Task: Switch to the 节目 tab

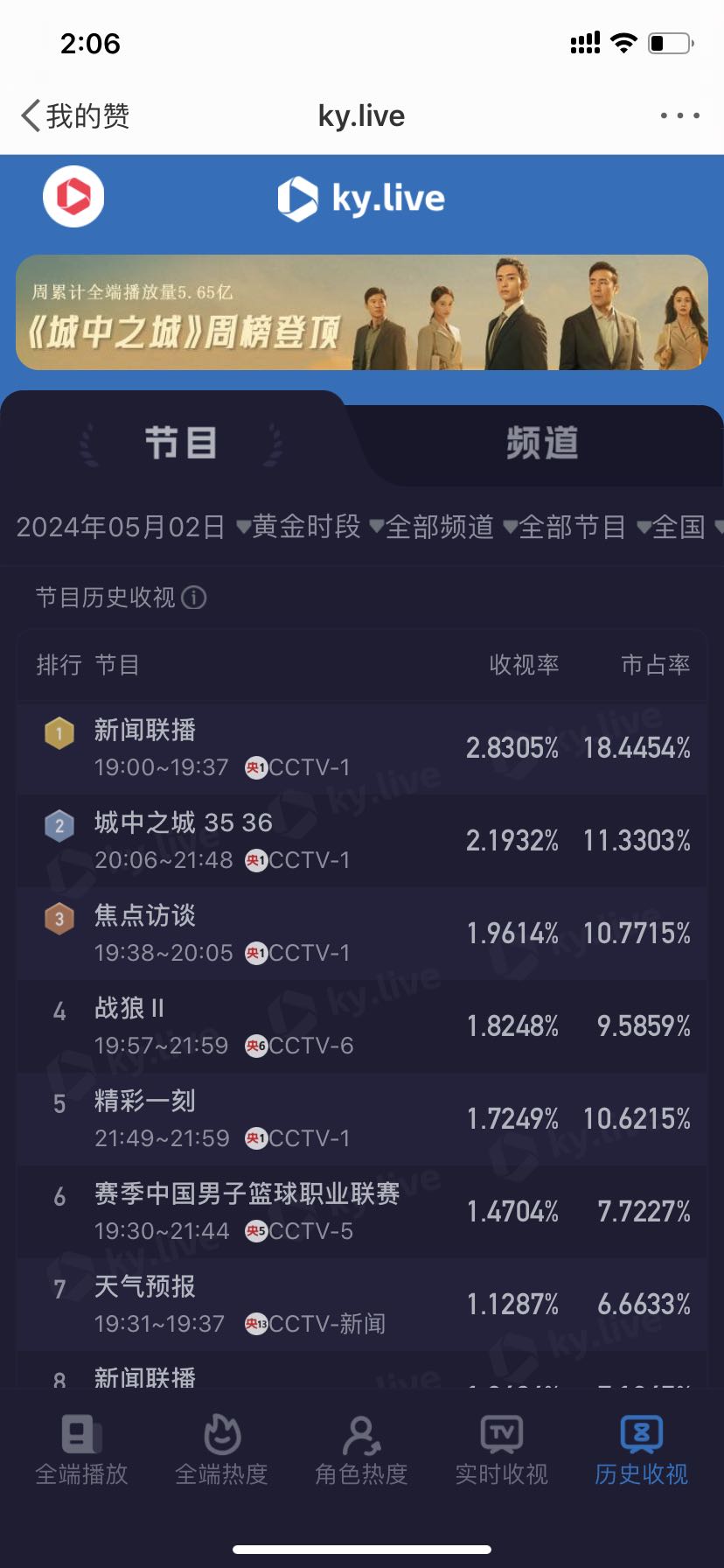Action: 180,443
